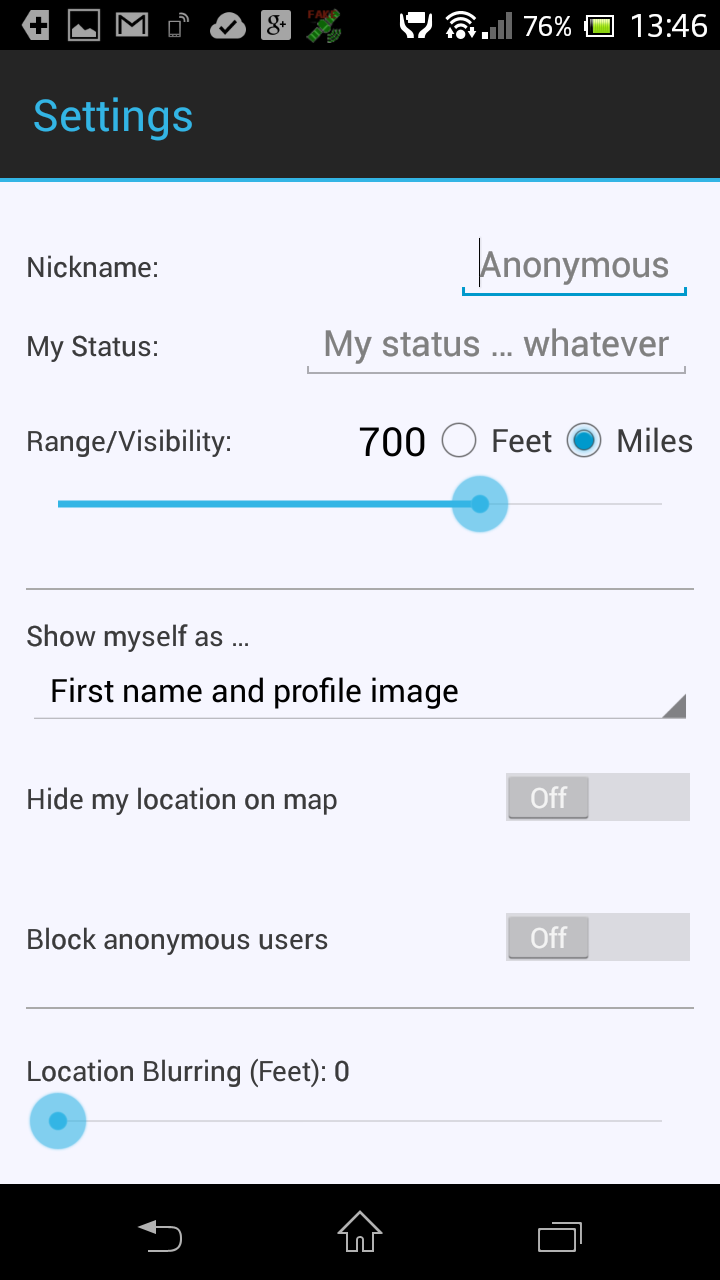Screen dimensions: 720x1280
Task: Tap the Range/Visibility slider
Action: coord(360,504)
